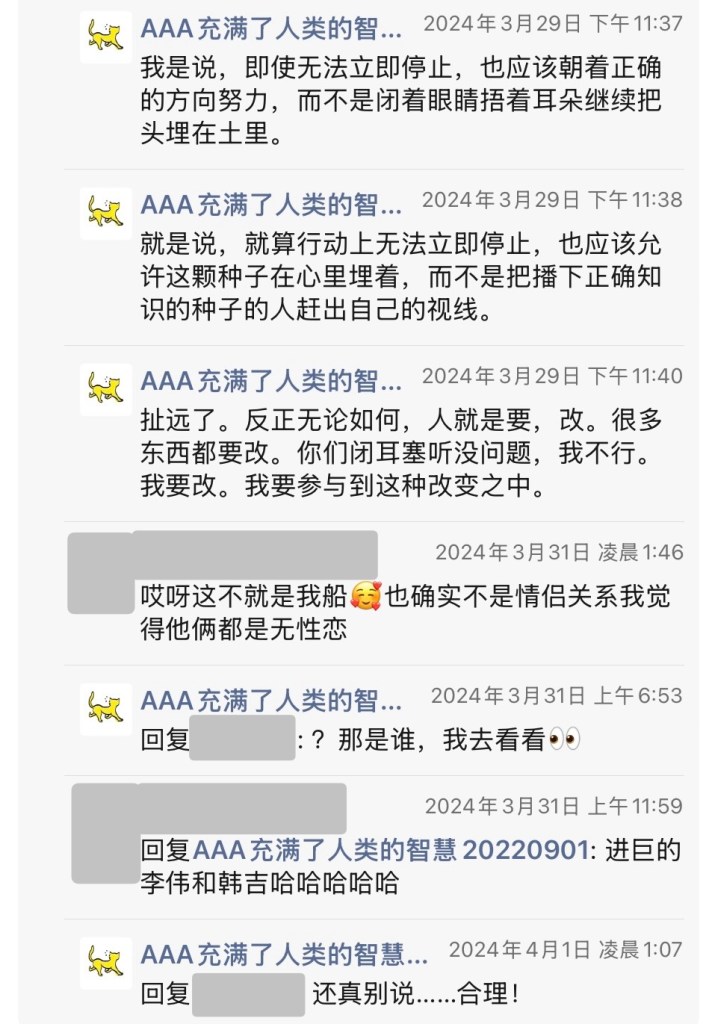View profile picture beside the 扯远了 comment

(x=105, y=389)
